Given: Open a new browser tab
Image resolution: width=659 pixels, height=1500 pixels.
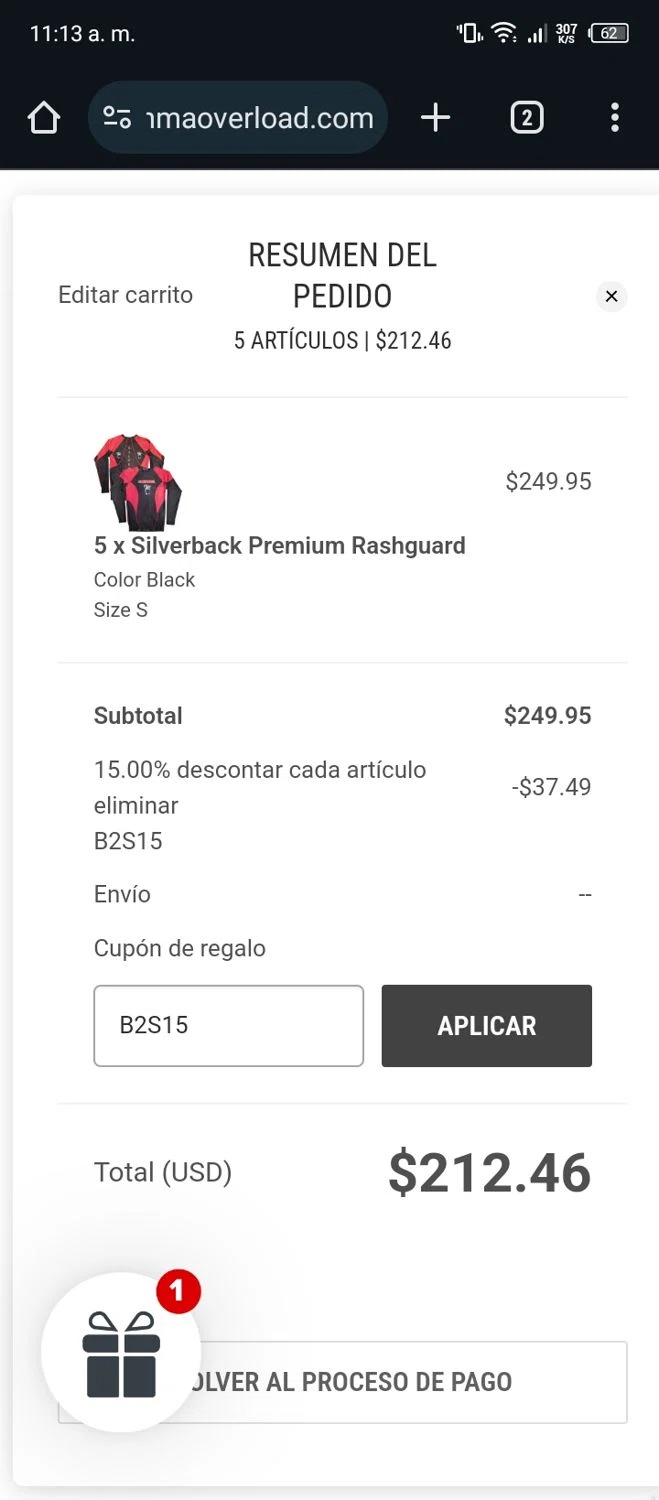Looking at the screenshot, I should click(435, 118).
